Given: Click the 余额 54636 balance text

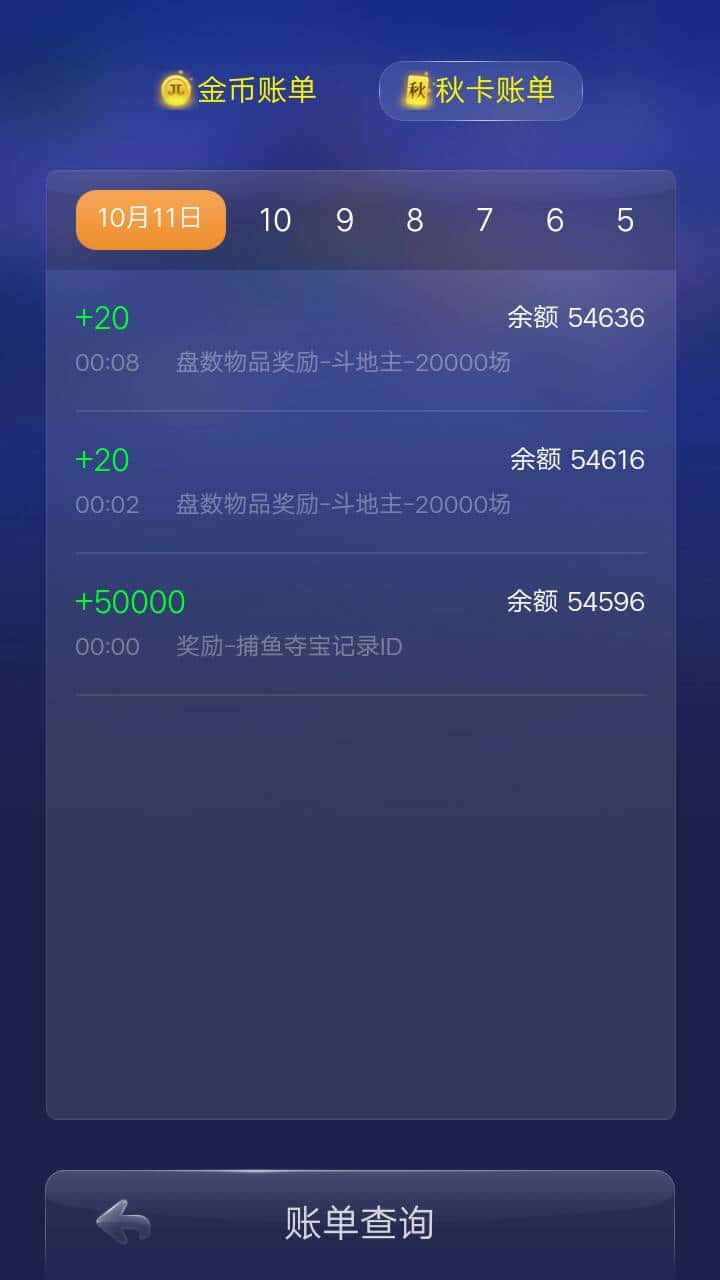Looking at the screenshot, I should (578, 318).
